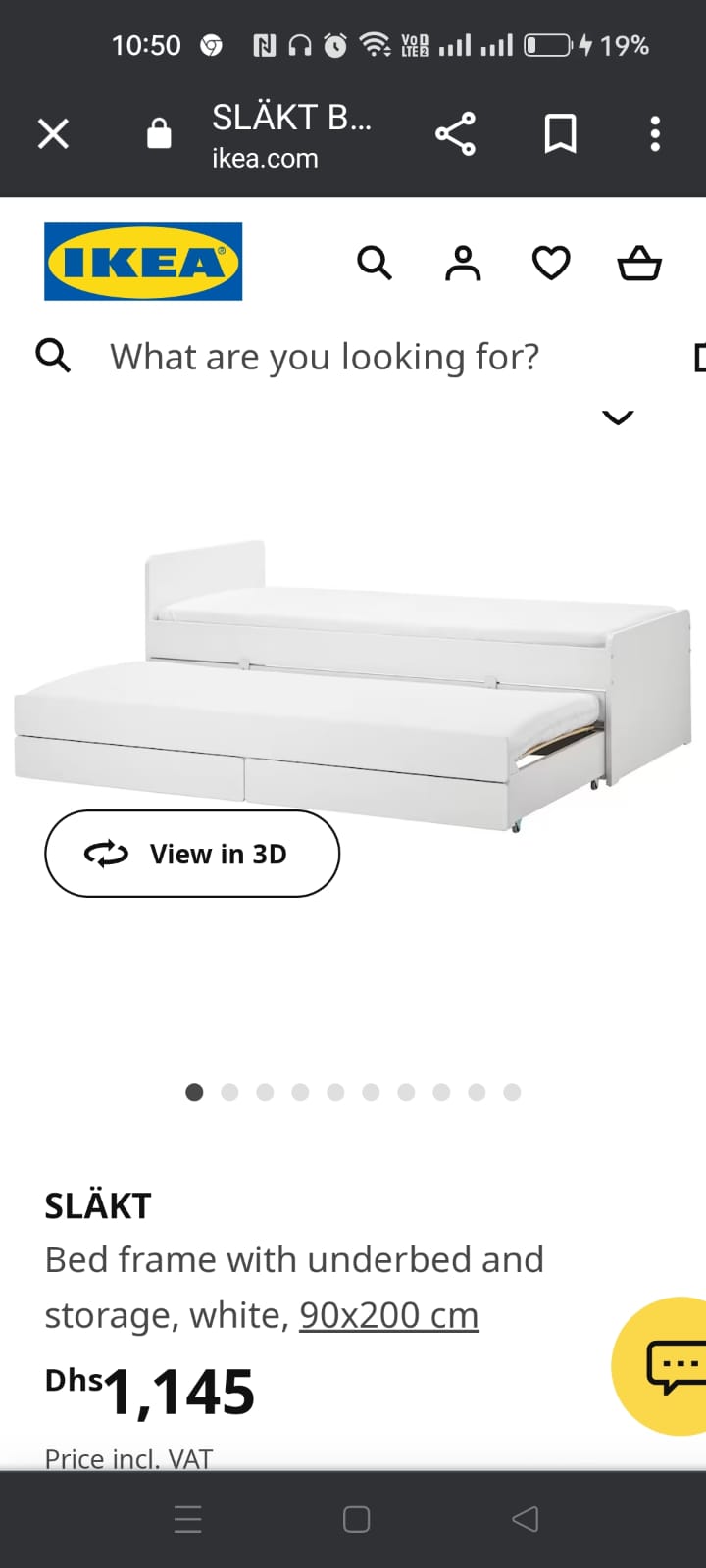Bookmark this page in the browser
The width and height of the screenshot is (706, 1568).
[560, 133]
